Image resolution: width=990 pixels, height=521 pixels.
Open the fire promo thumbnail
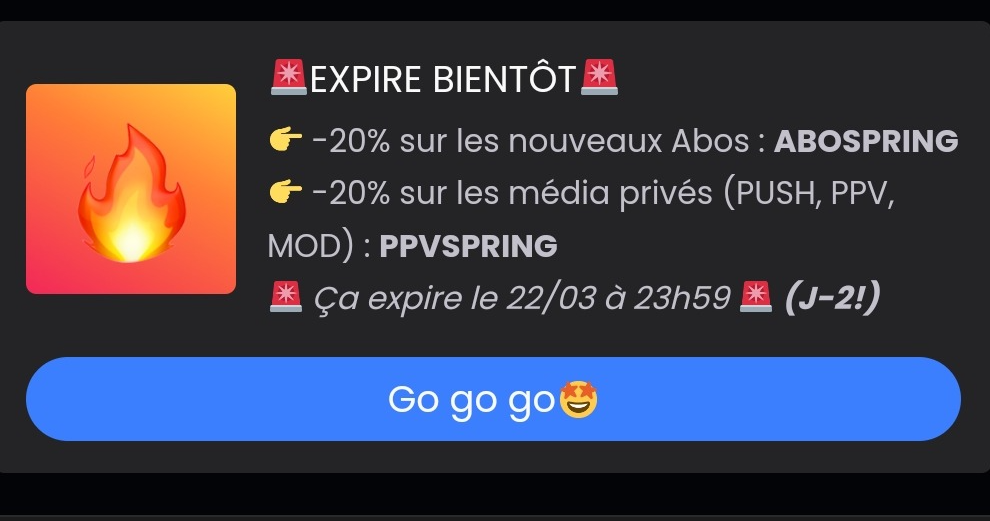tap(131, 189)
